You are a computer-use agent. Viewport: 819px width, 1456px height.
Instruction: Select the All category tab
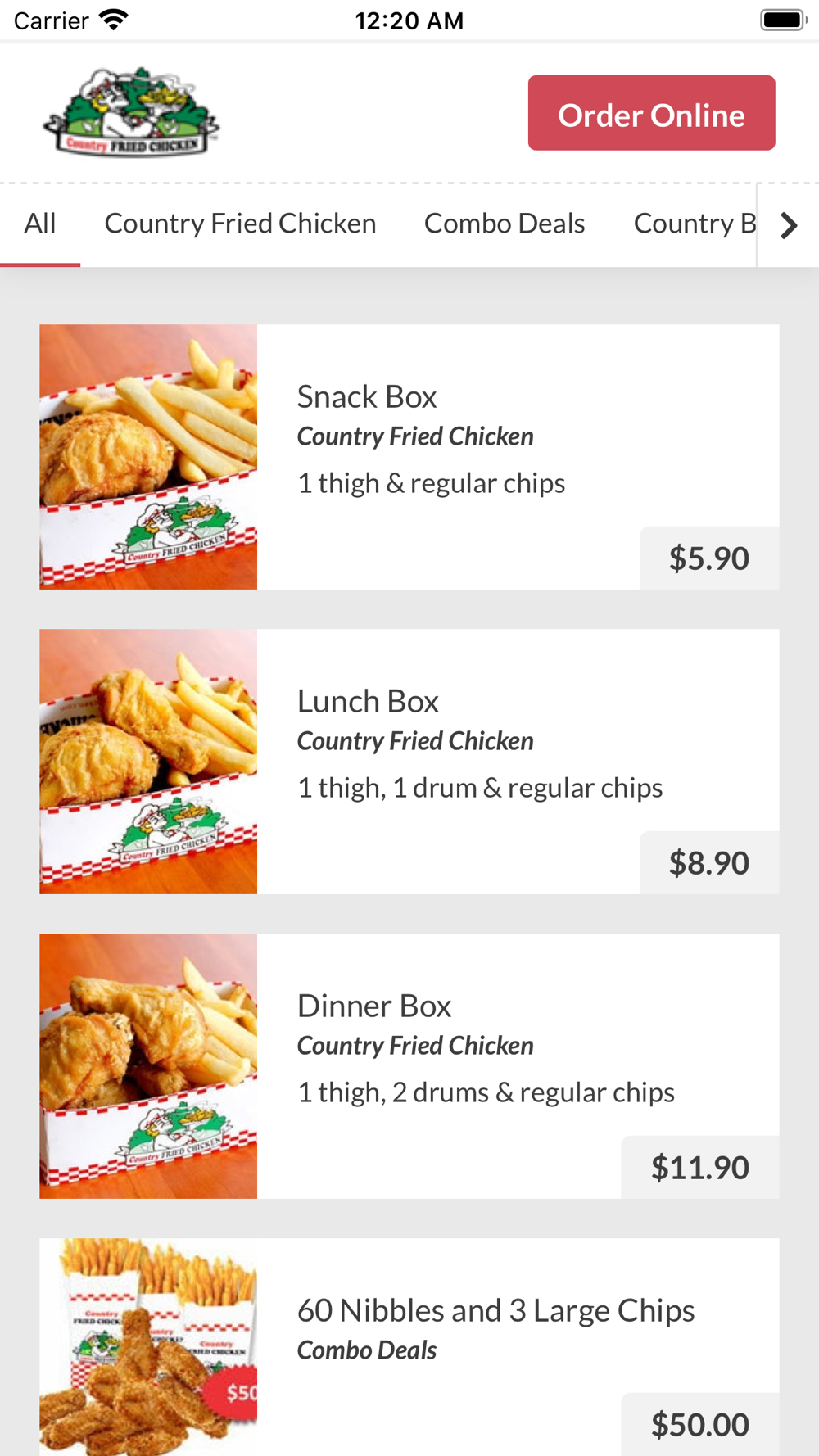40,224
